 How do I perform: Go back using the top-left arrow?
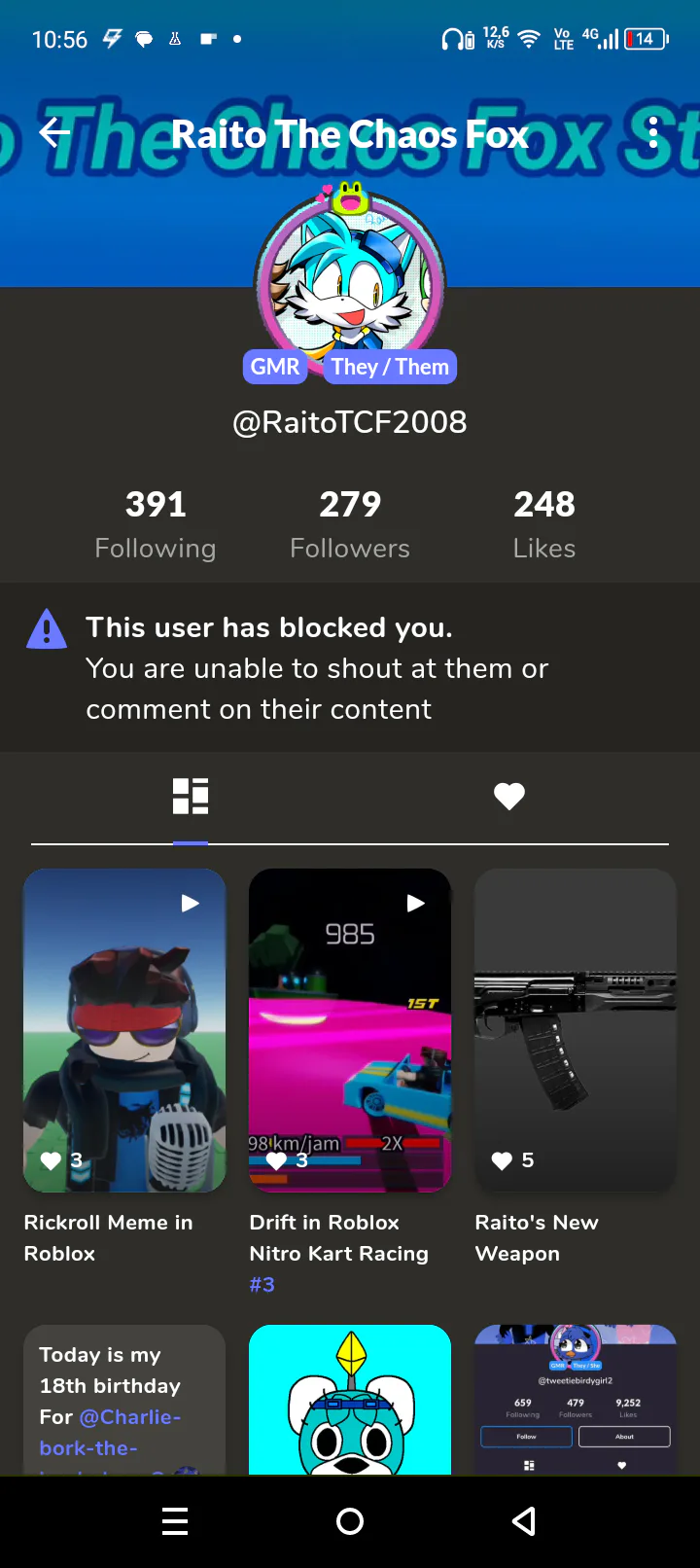click(x=55, y=133)
